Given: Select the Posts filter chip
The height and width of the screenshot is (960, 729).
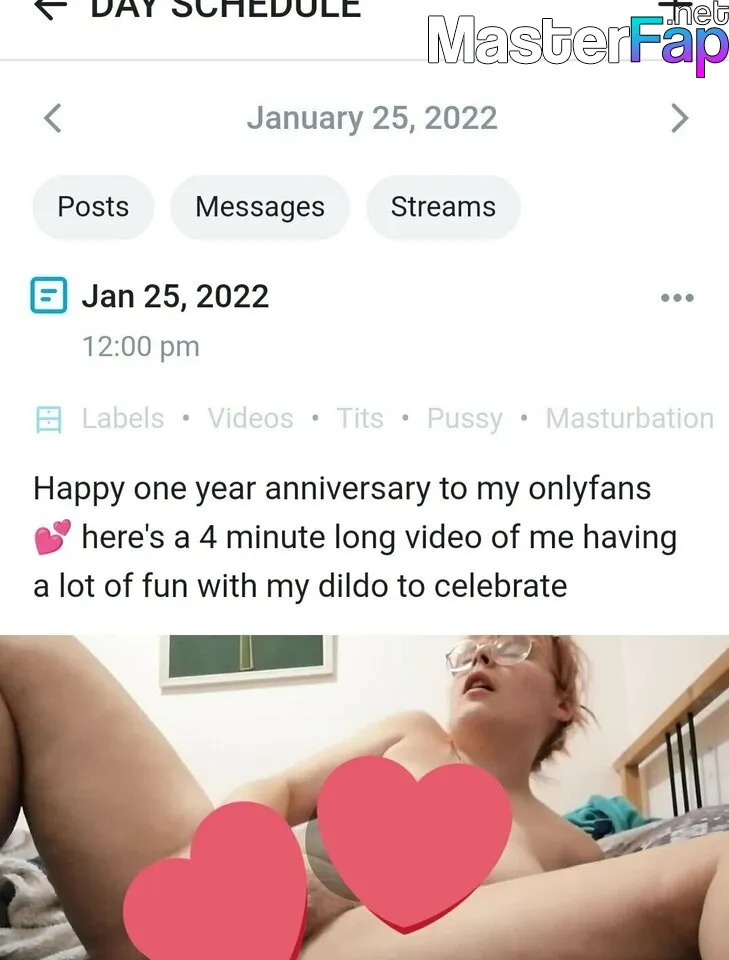Looking at the screenshot, I should point(93,207).
